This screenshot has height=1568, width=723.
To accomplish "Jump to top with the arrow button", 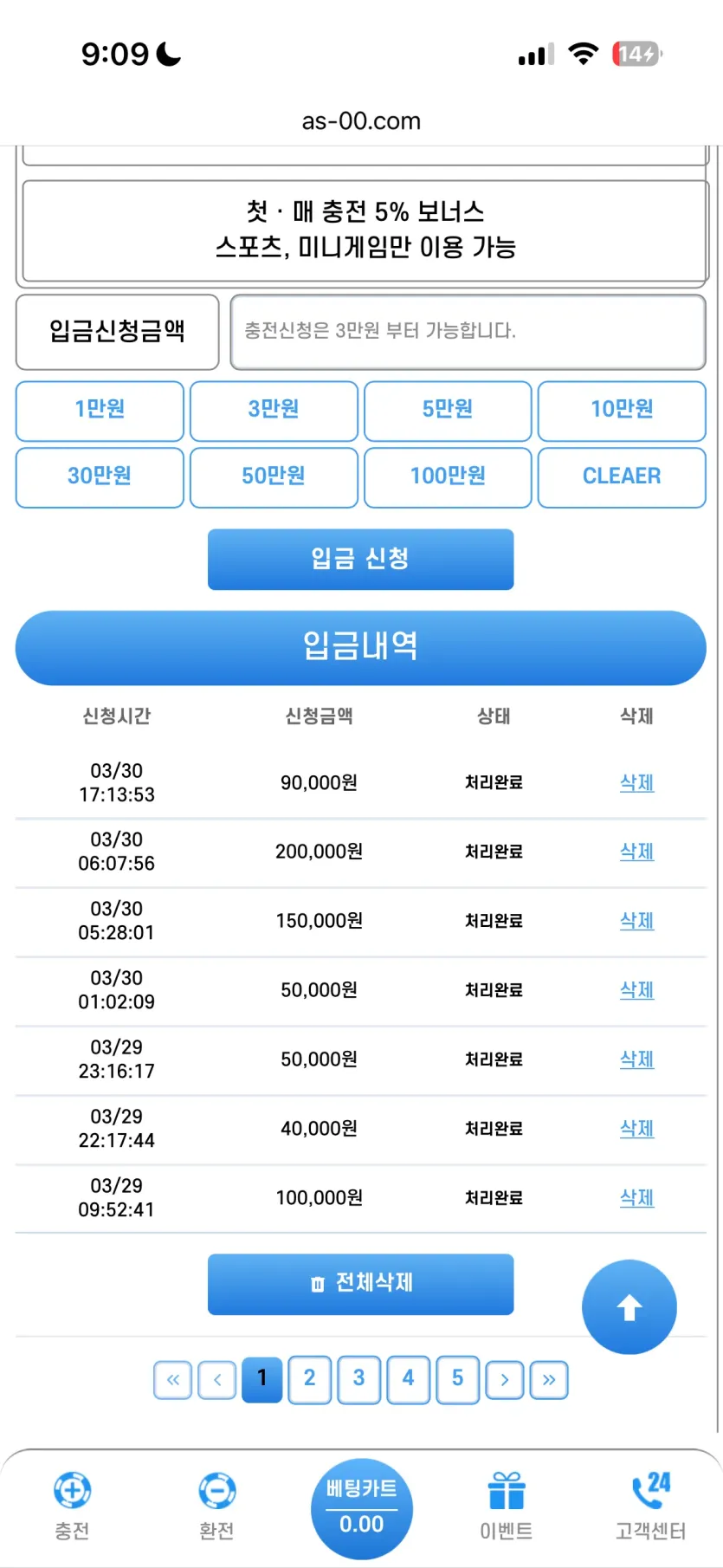I will coord(629,1307).
